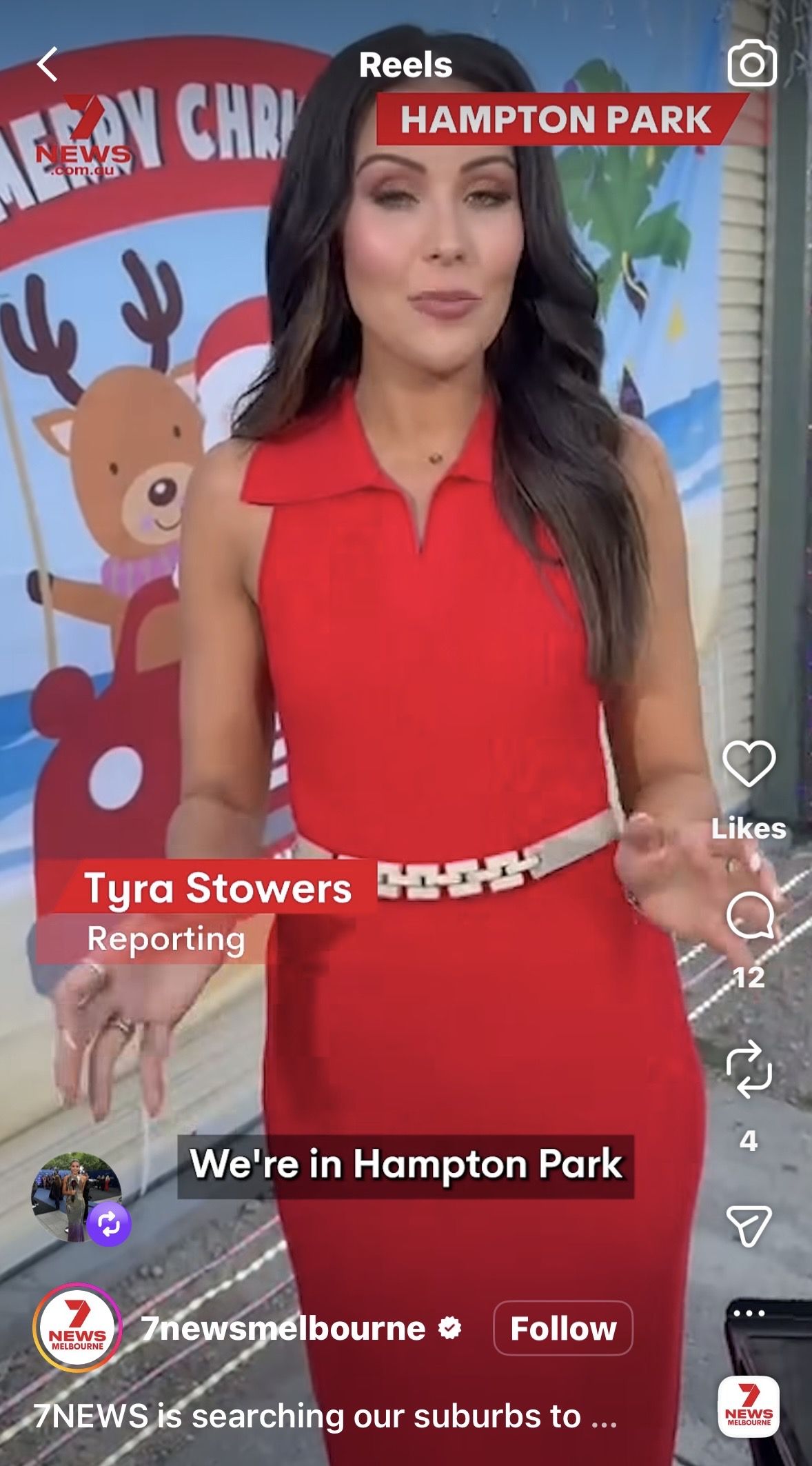Tap 7NEWS Melbourne profile avatar
The height and width of the screenshot is (1466, 812).
pos(77,1327)
